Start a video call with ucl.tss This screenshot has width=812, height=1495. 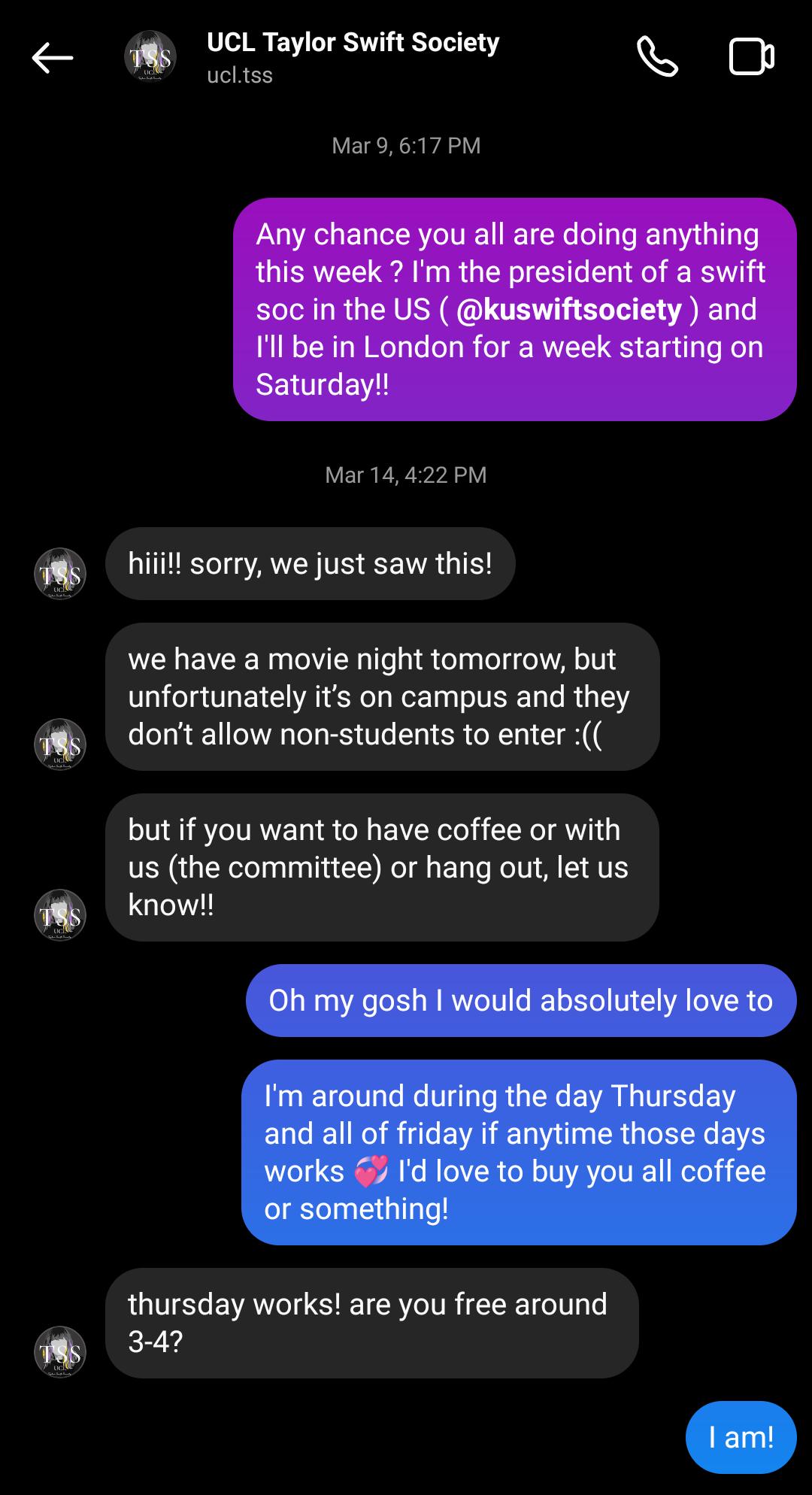pyautogui.click(x=751, y=57)
